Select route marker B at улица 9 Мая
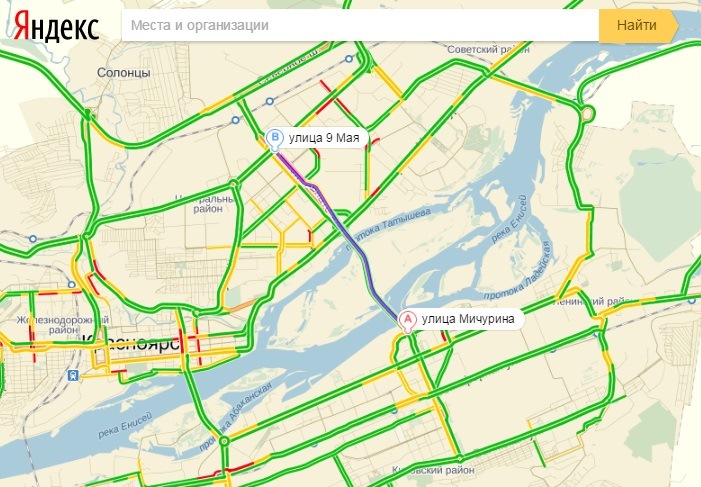 (276, 138)
